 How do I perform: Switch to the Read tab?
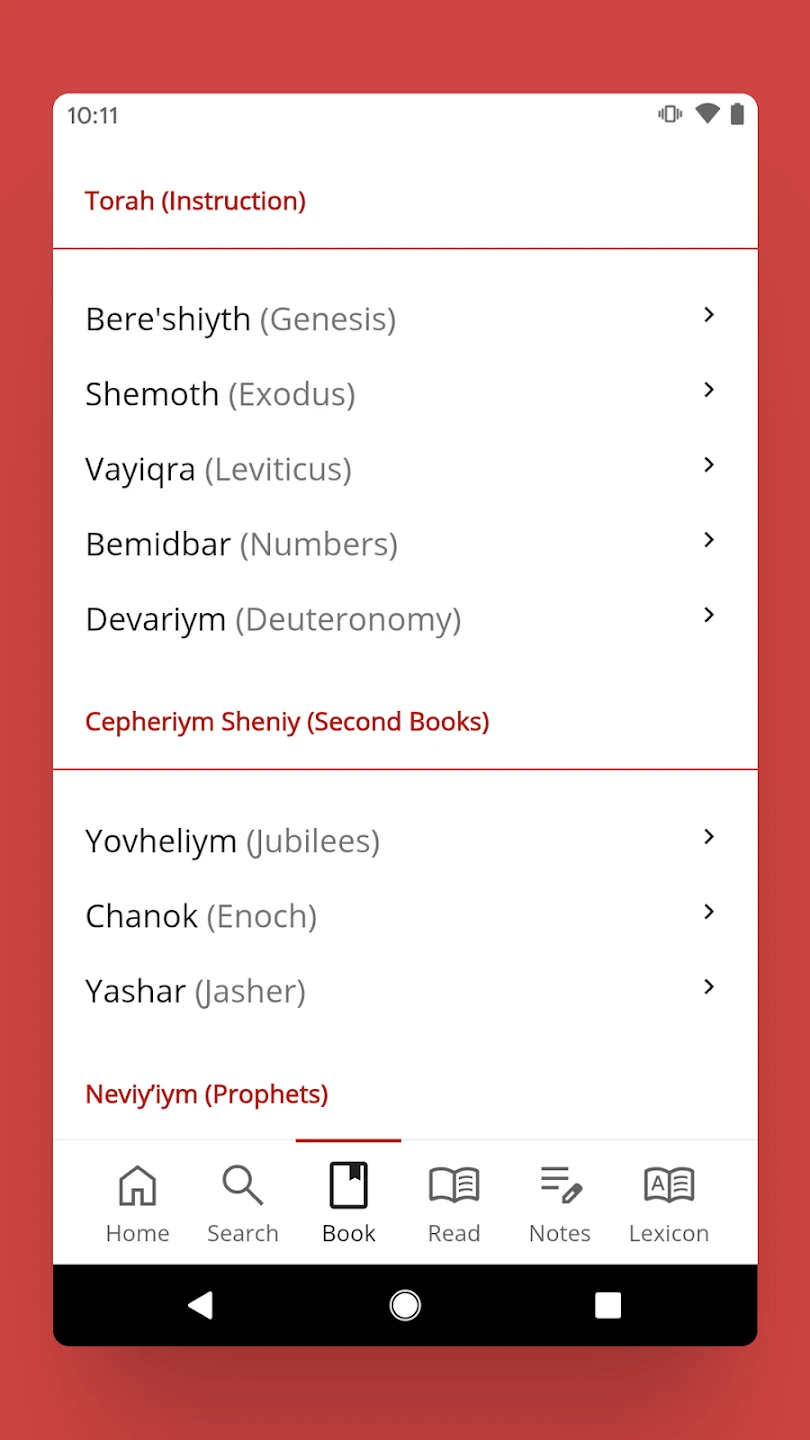[454, 1203]
